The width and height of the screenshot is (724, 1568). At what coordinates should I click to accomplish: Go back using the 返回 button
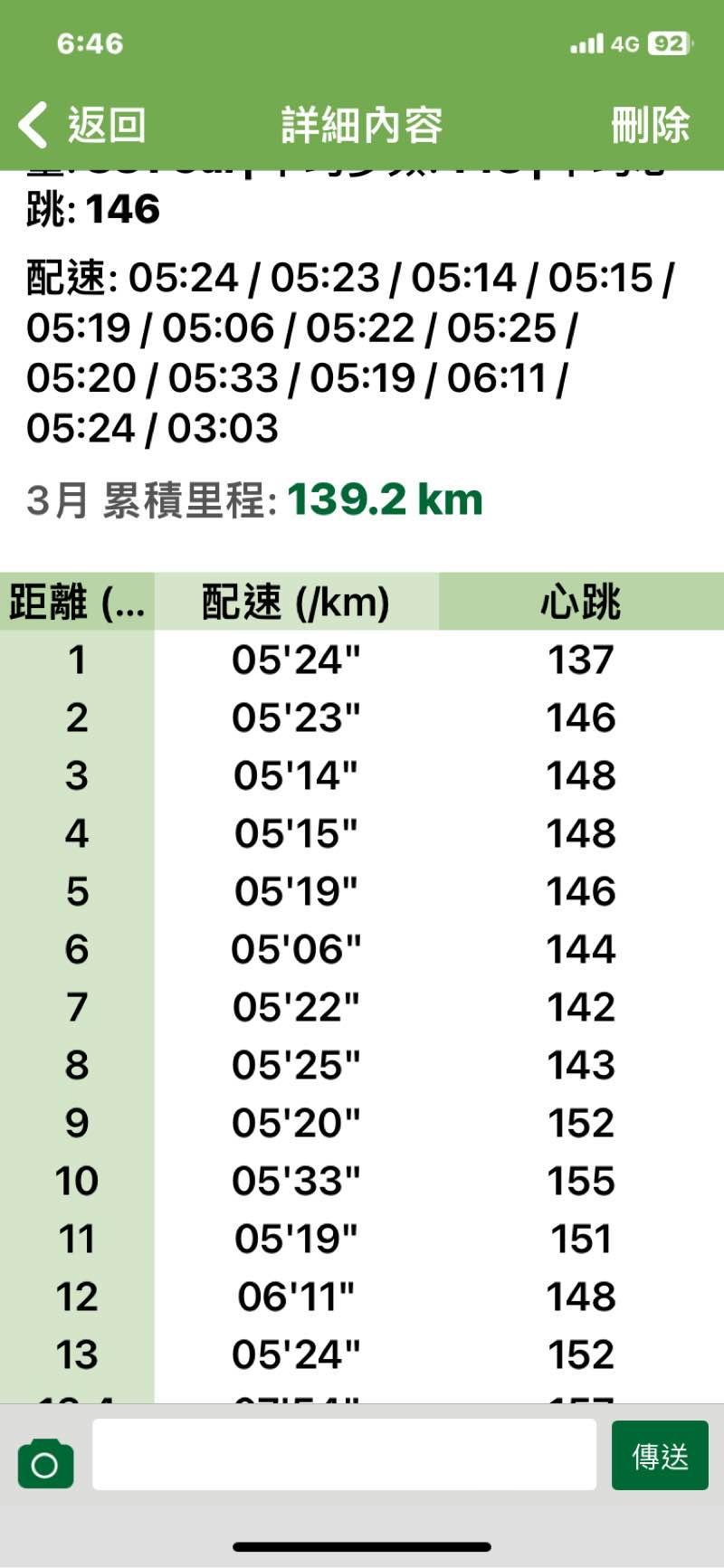pyautogui.click(x=82, y=125)
